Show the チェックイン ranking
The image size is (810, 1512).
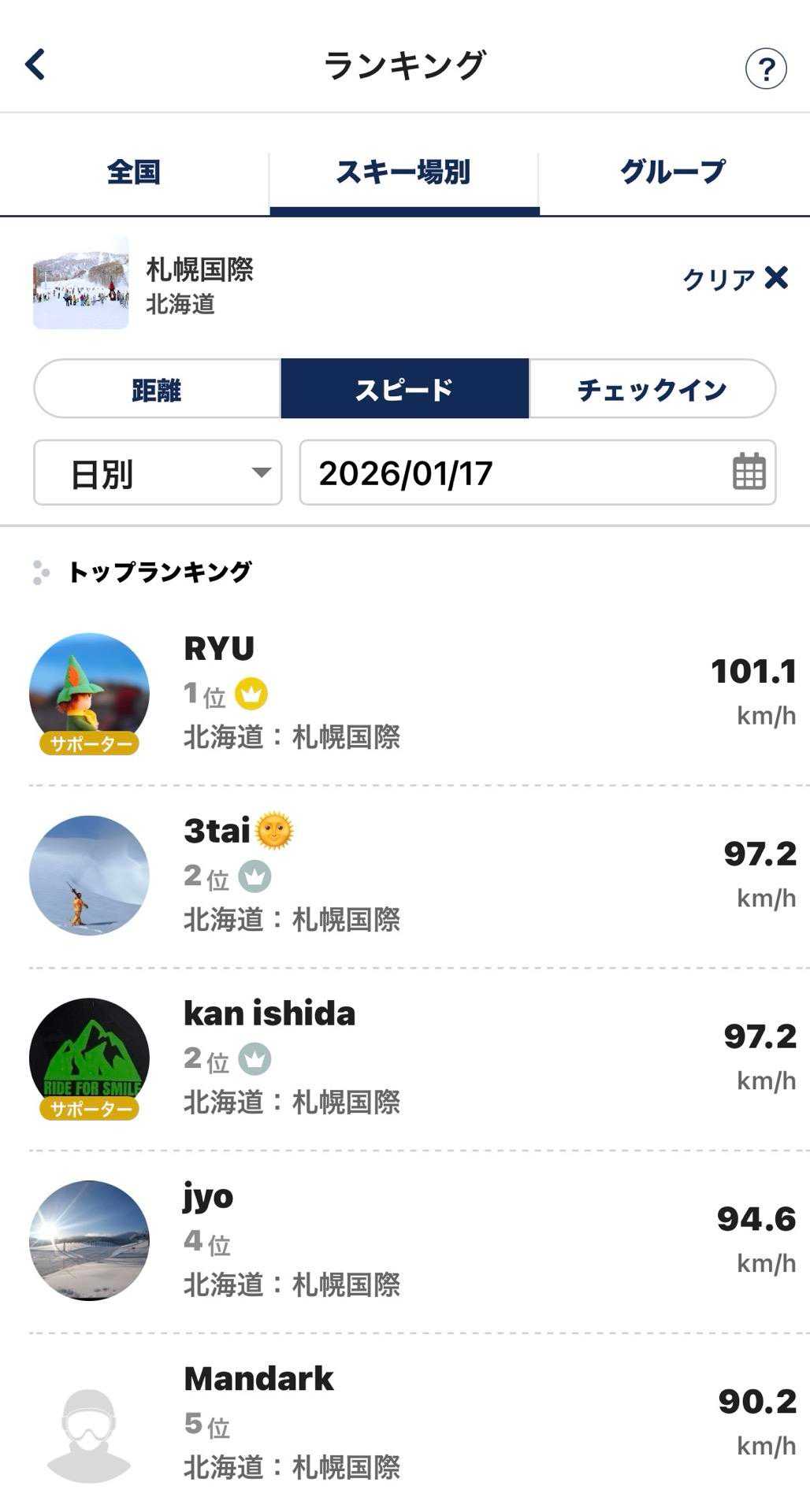(652, 389)
